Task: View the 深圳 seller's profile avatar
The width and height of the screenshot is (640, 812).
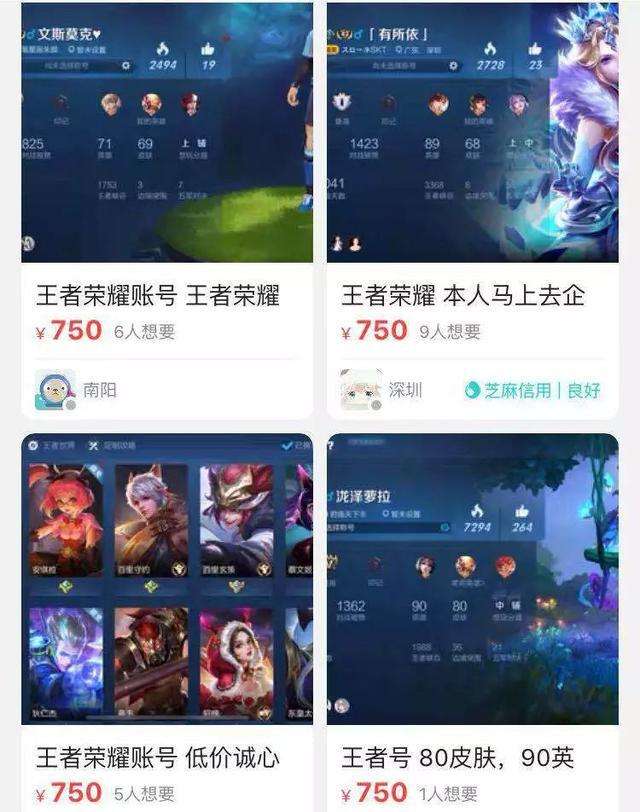Action: [361, 390]
